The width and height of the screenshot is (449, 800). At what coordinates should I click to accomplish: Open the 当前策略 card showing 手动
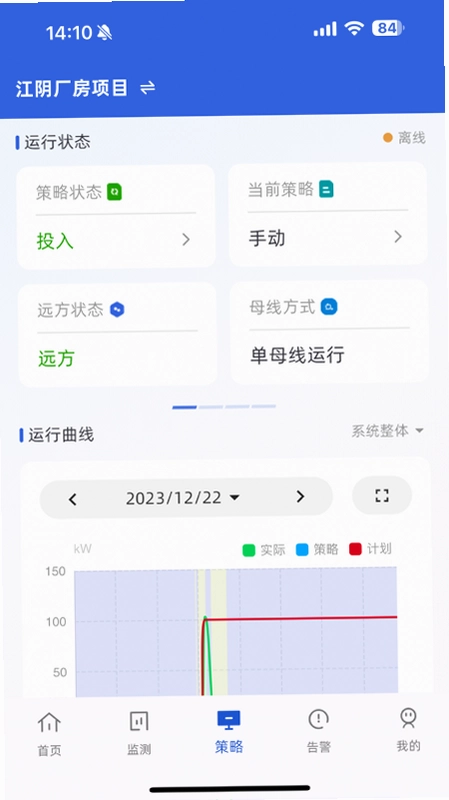(x=328, y=214)
